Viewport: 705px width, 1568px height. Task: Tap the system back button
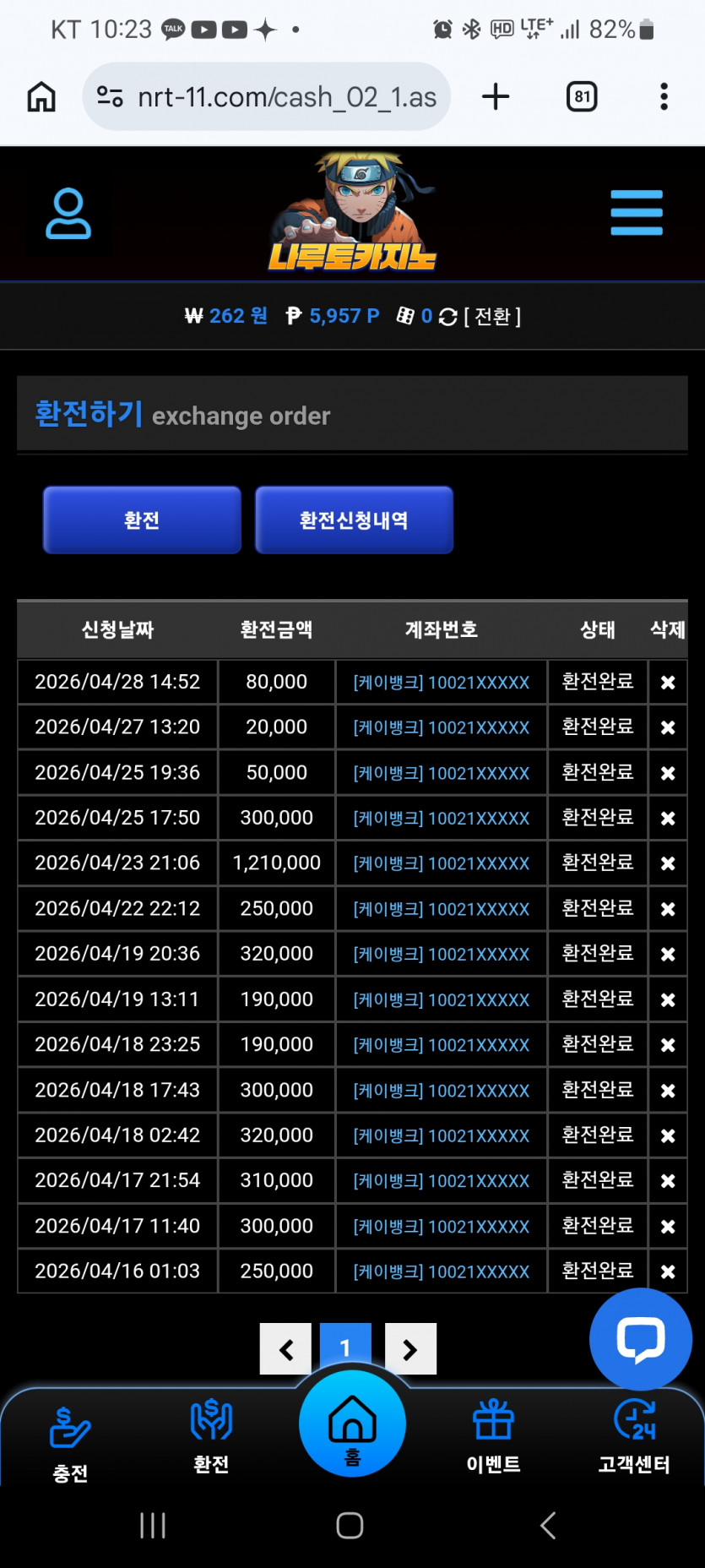(x=548, y=1525)
